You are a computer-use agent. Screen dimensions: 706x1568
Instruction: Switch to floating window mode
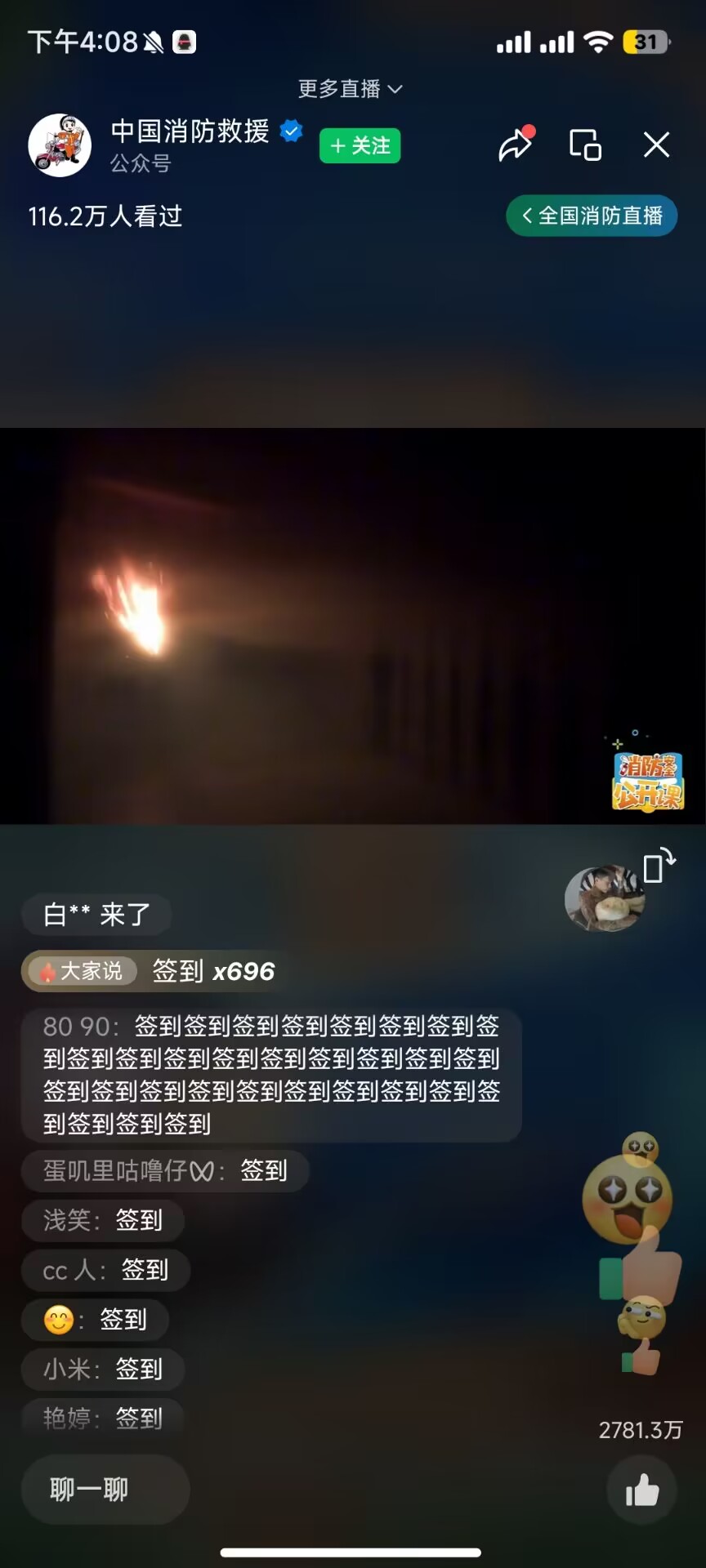585,145
